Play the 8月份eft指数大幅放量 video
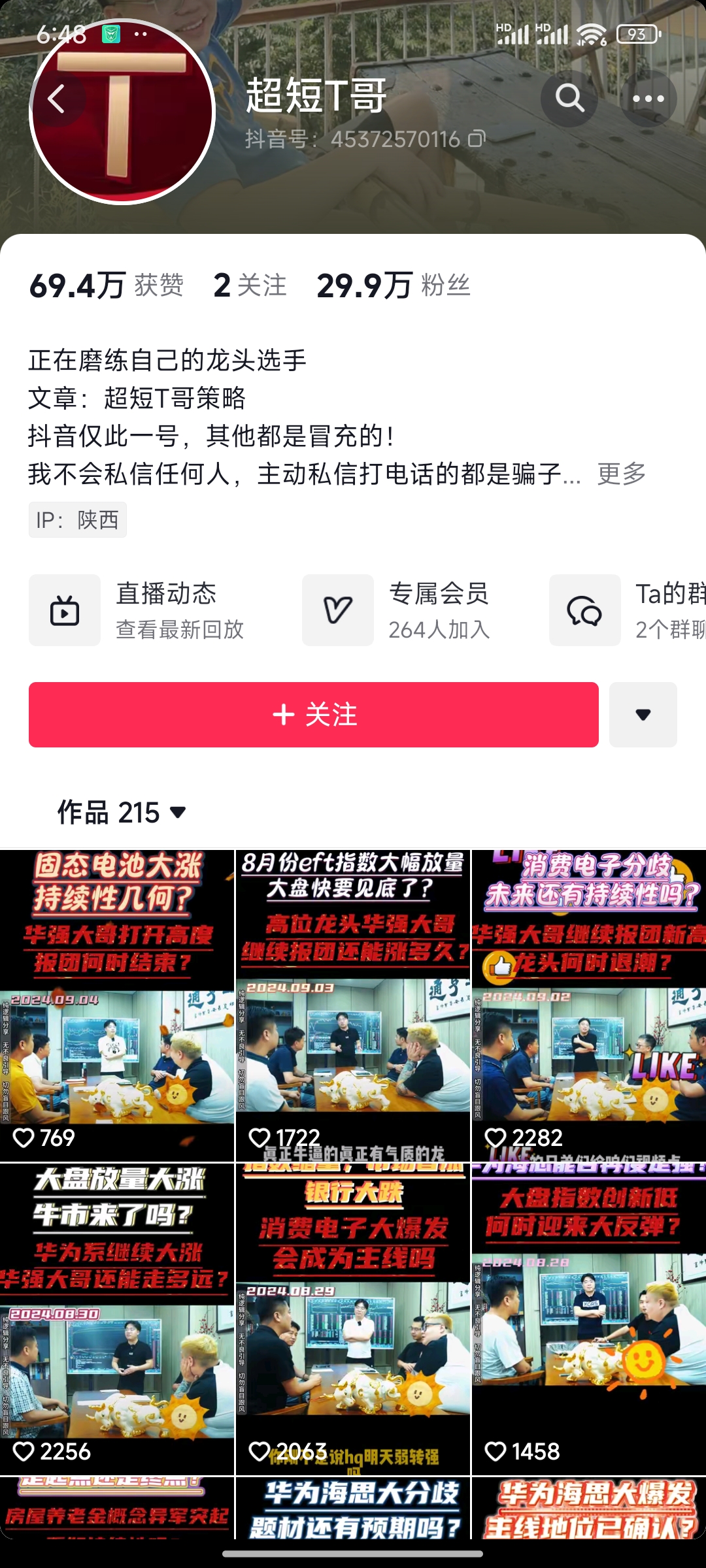The image size is (706, 1568). tap(353, 1006)
